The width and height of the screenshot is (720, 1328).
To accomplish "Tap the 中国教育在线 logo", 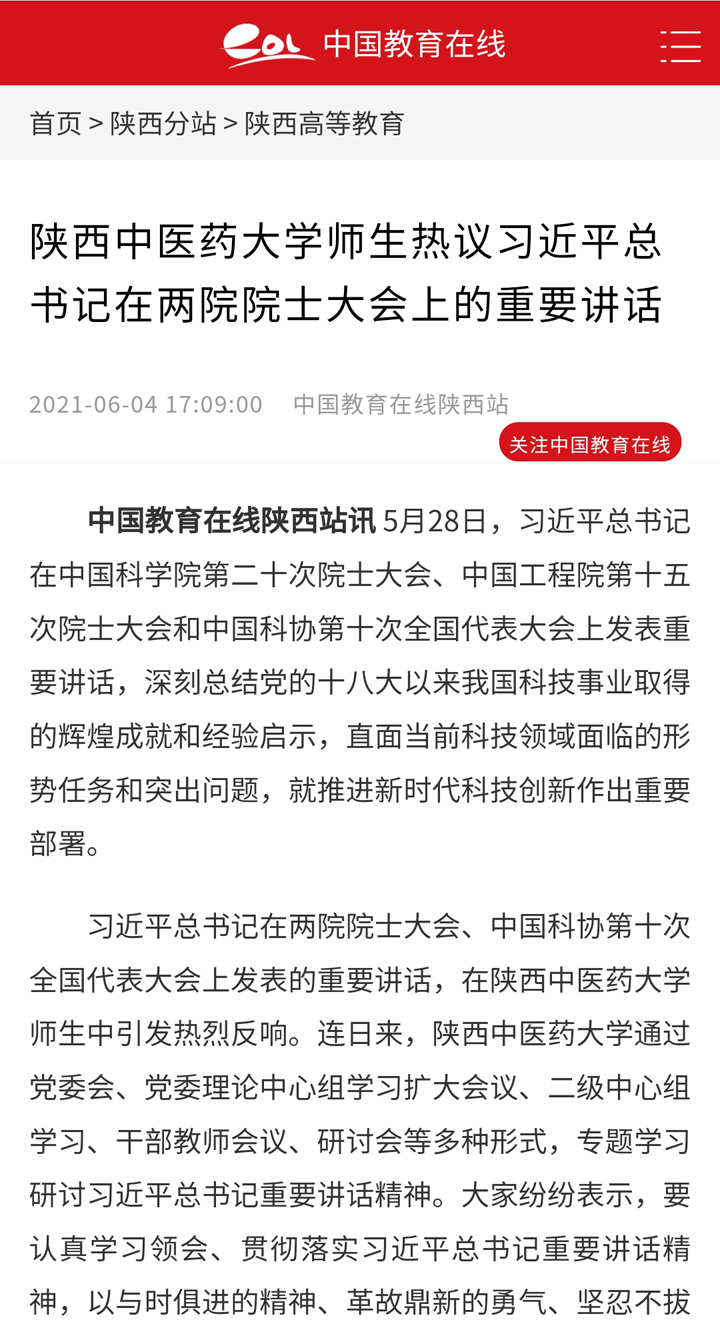I will click(364, 45).
